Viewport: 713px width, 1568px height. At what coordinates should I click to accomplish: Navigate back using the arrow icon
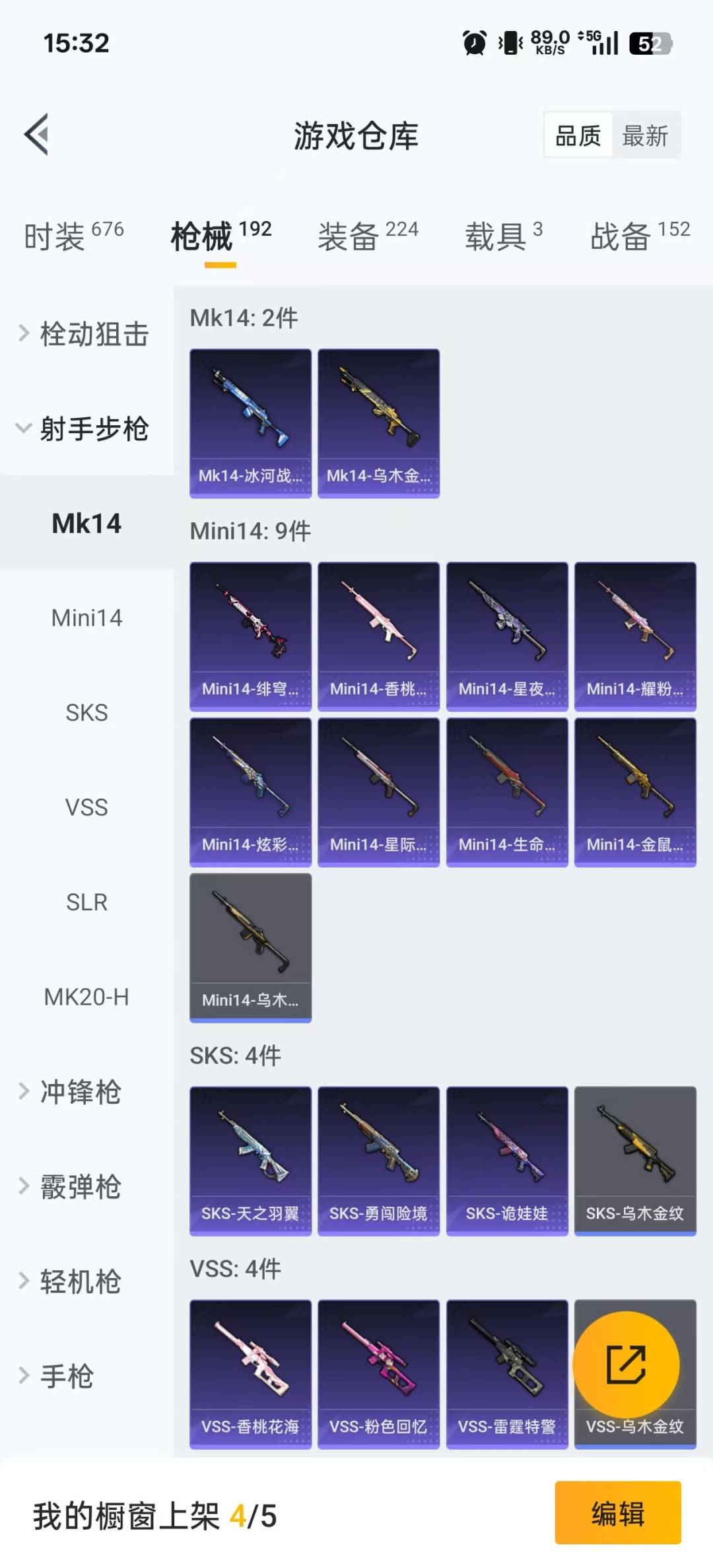(36, 135)
